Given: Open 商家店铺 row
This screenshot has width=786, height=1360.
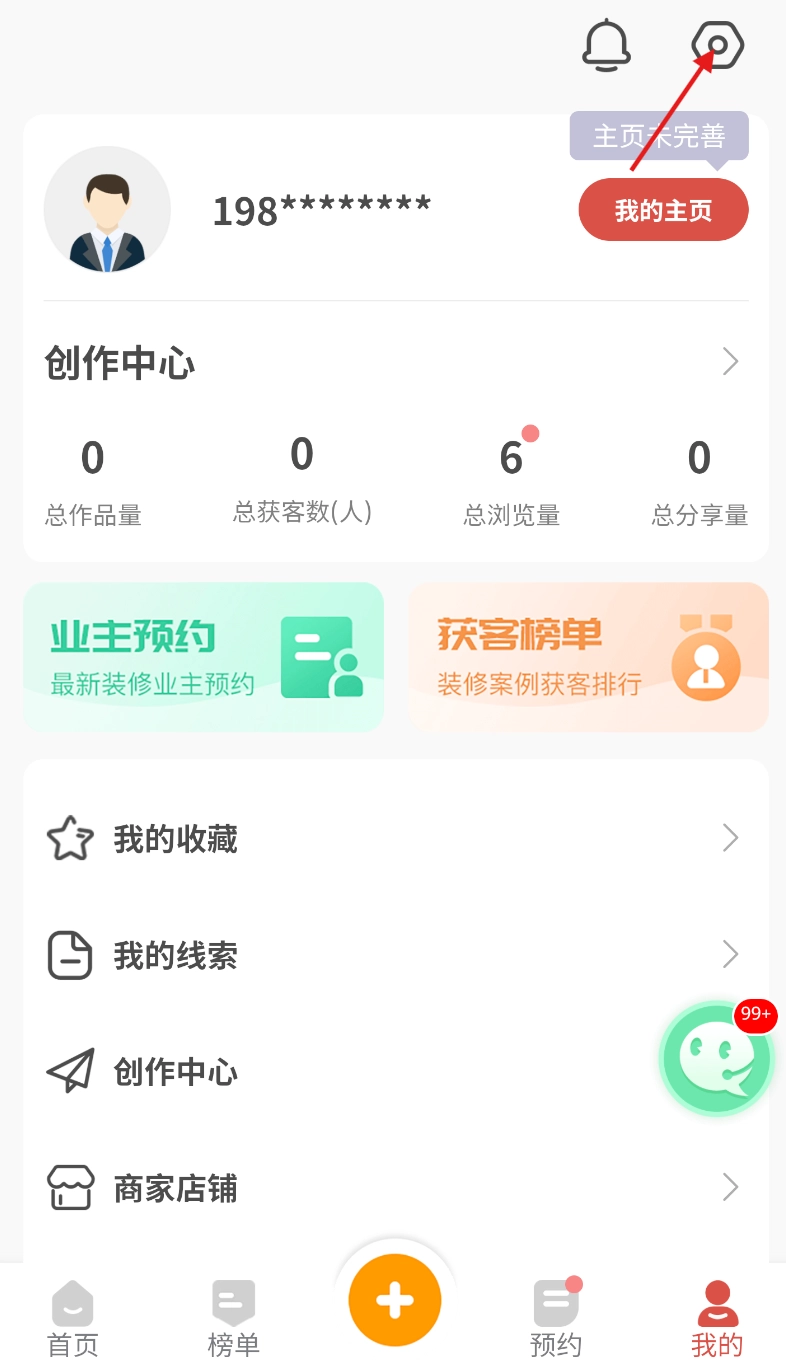Looking at the screenshot, I should 395,1188.
